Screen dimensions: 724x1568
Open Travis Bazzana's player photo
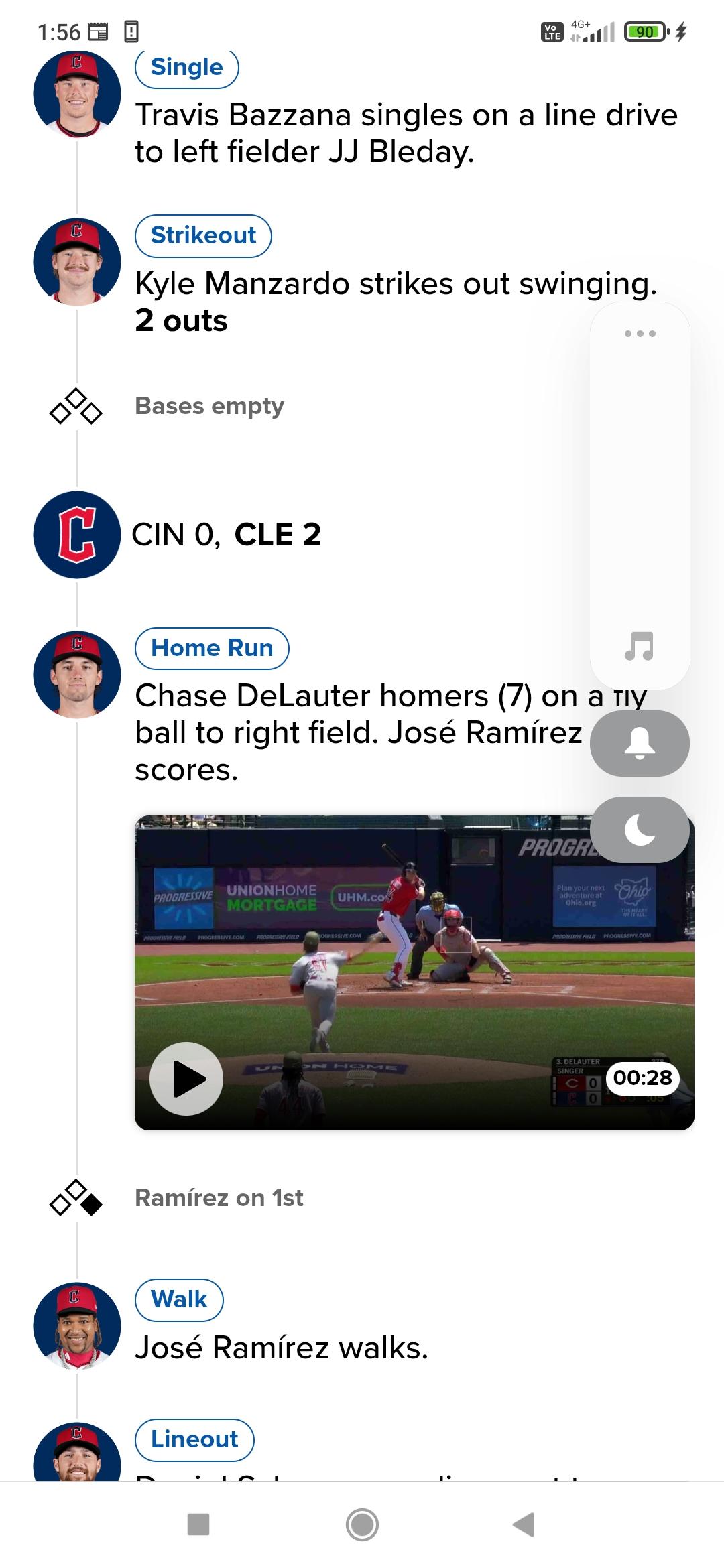tap(77, 94)
